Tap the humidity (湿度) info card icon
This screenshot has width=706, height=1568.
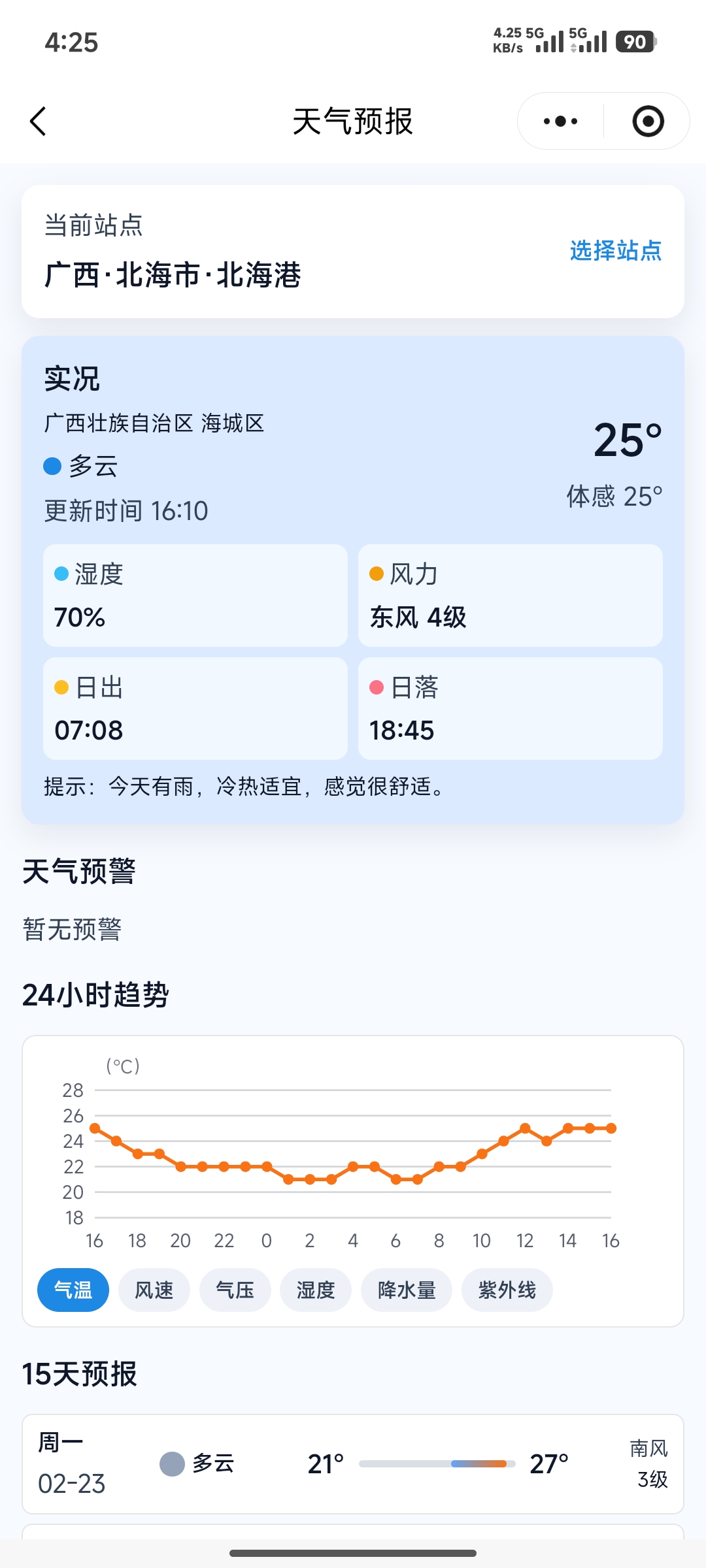62,574
